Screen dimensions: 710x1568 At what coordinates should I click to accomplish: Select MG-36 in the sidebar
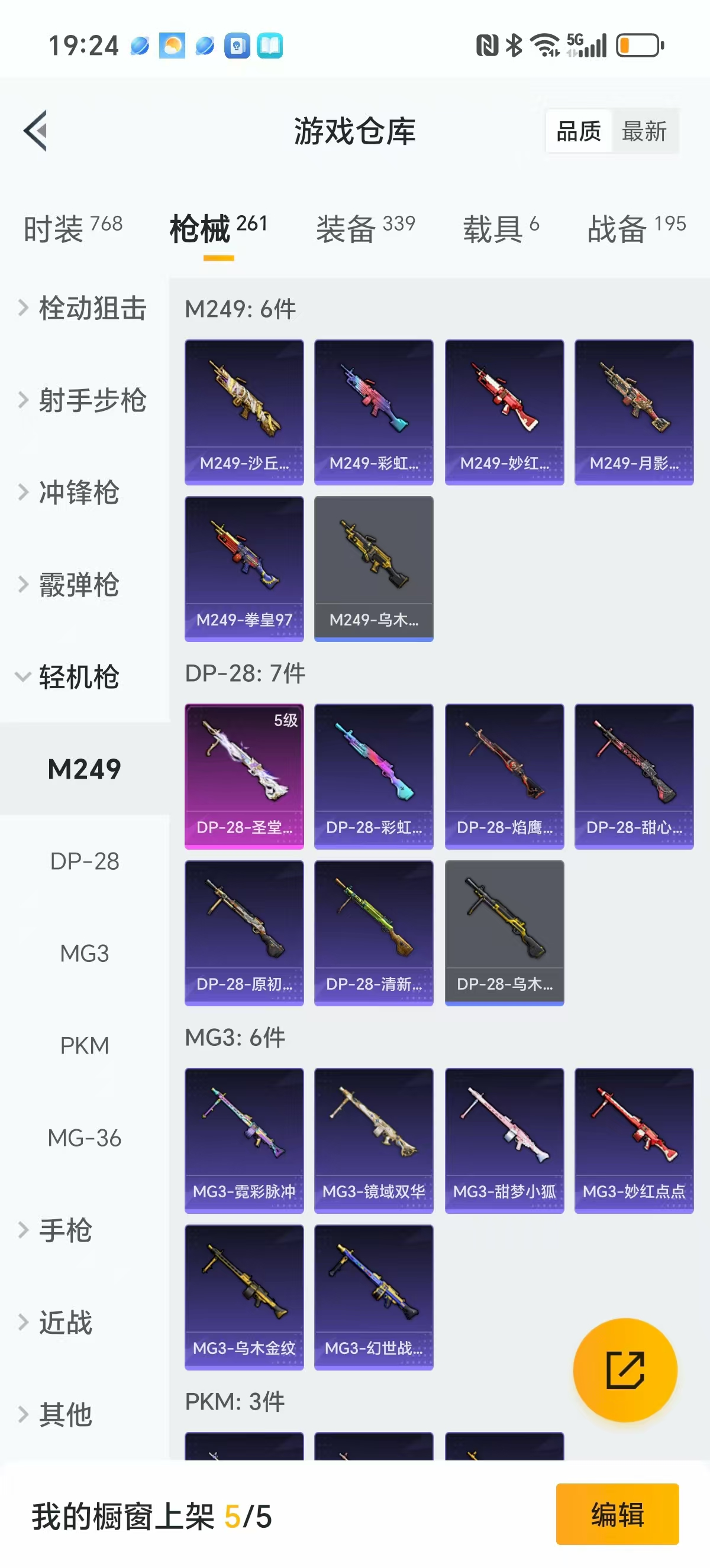85,1138
